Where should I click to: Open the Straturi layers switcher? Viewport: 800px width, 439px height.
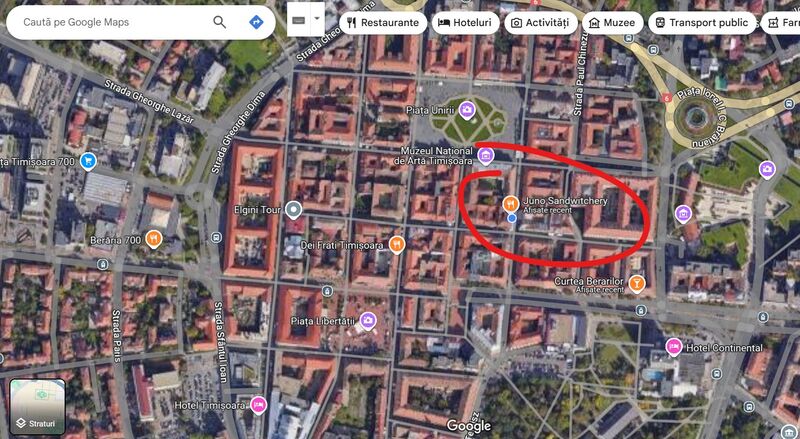[x=37, y=407]
